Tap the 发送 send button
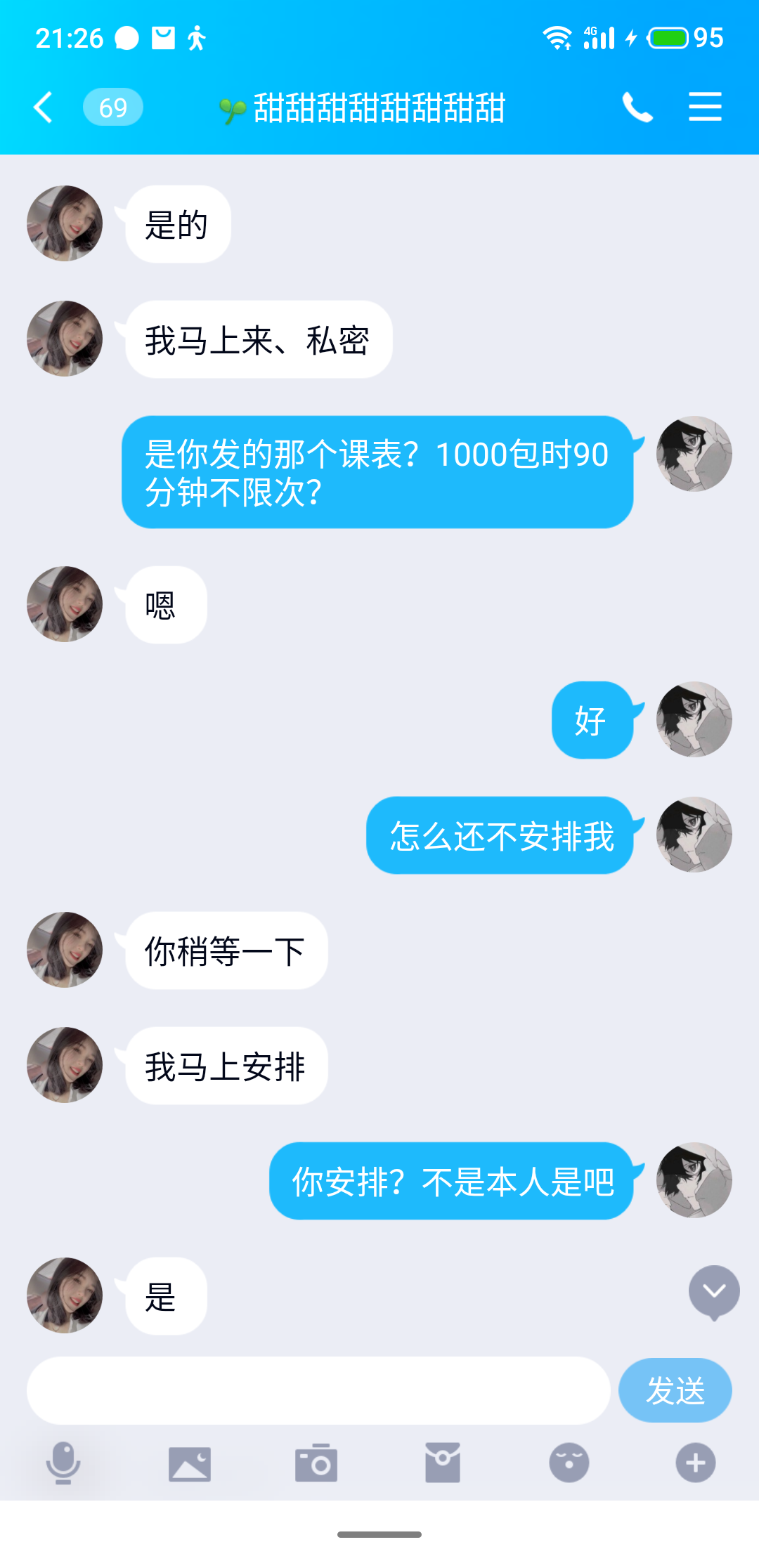759x1568 pixels. coord(675,1390)
